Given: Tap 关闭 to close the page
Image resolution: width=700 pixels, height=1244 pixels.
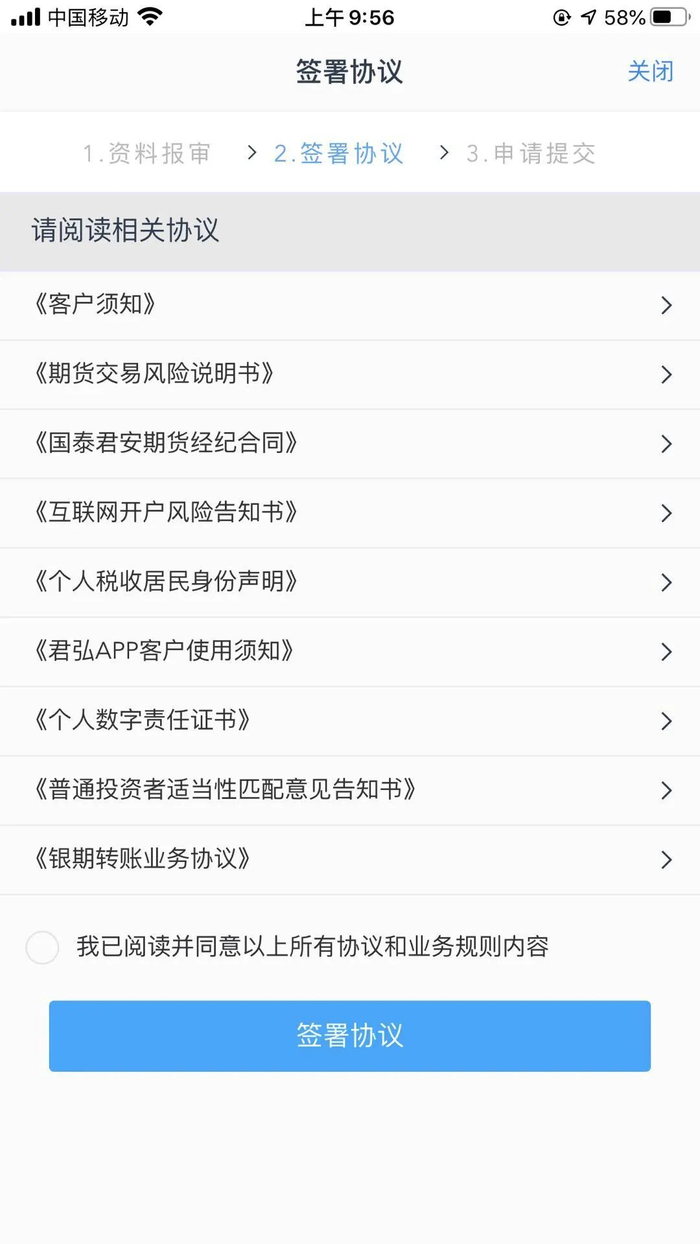Looking at the screenshot, I should tap(650, 72).
